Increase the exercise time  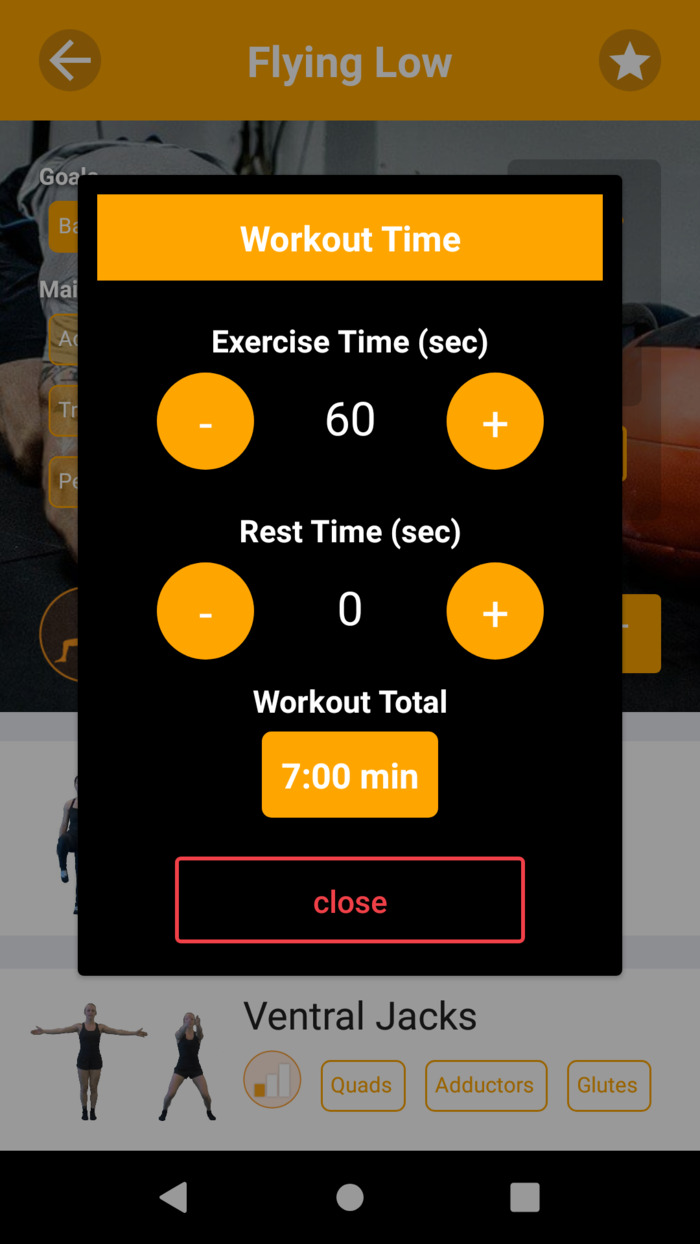point(495,421)
